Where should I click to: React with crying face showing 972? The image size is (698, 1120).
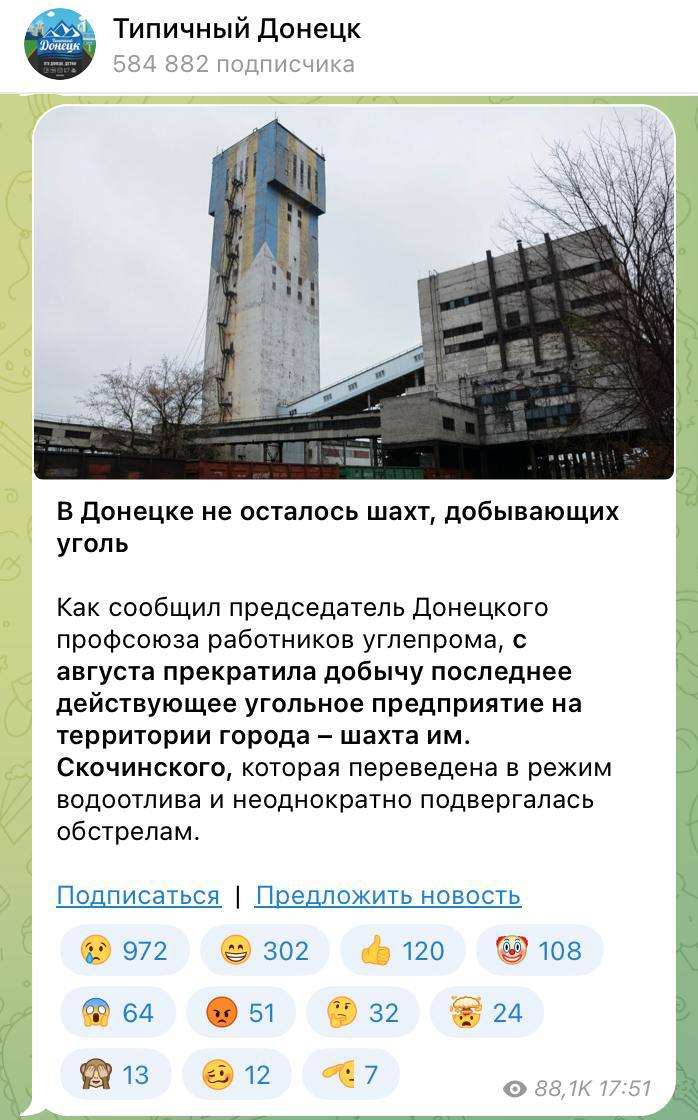(x=124, y=951)
